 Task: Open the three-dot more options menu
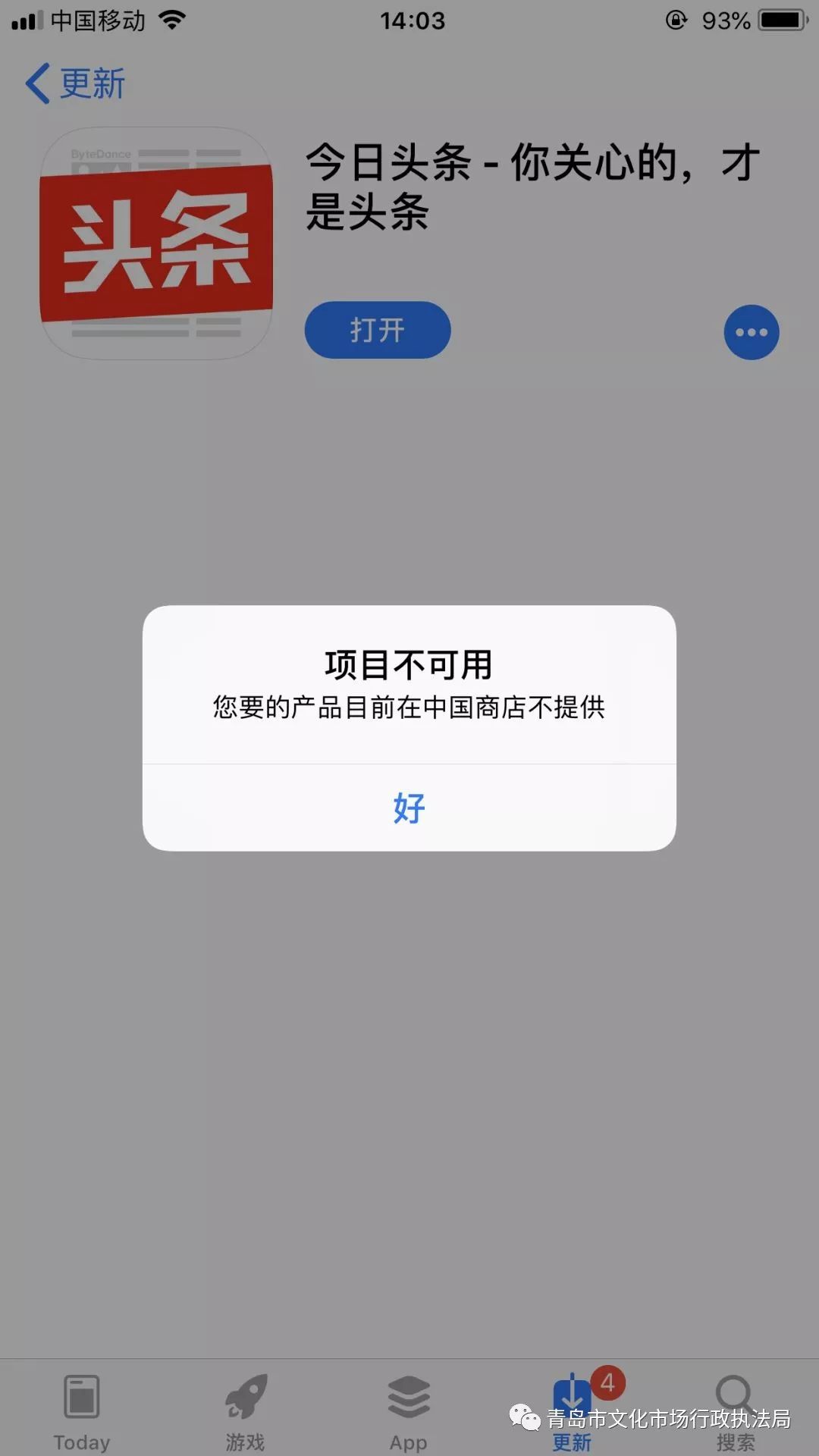click(x=751, y=332)
